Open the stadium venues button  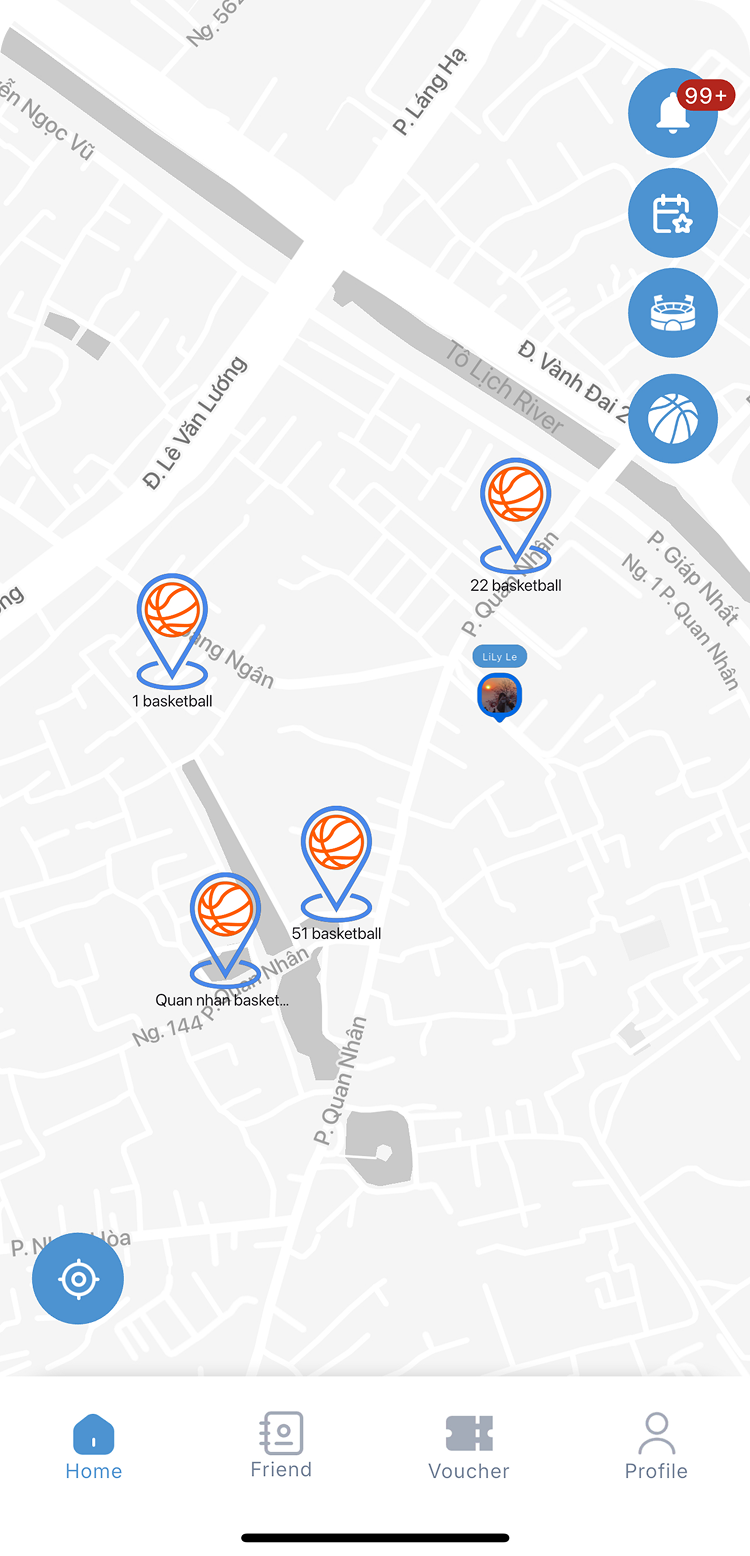(x=672, y=314)
